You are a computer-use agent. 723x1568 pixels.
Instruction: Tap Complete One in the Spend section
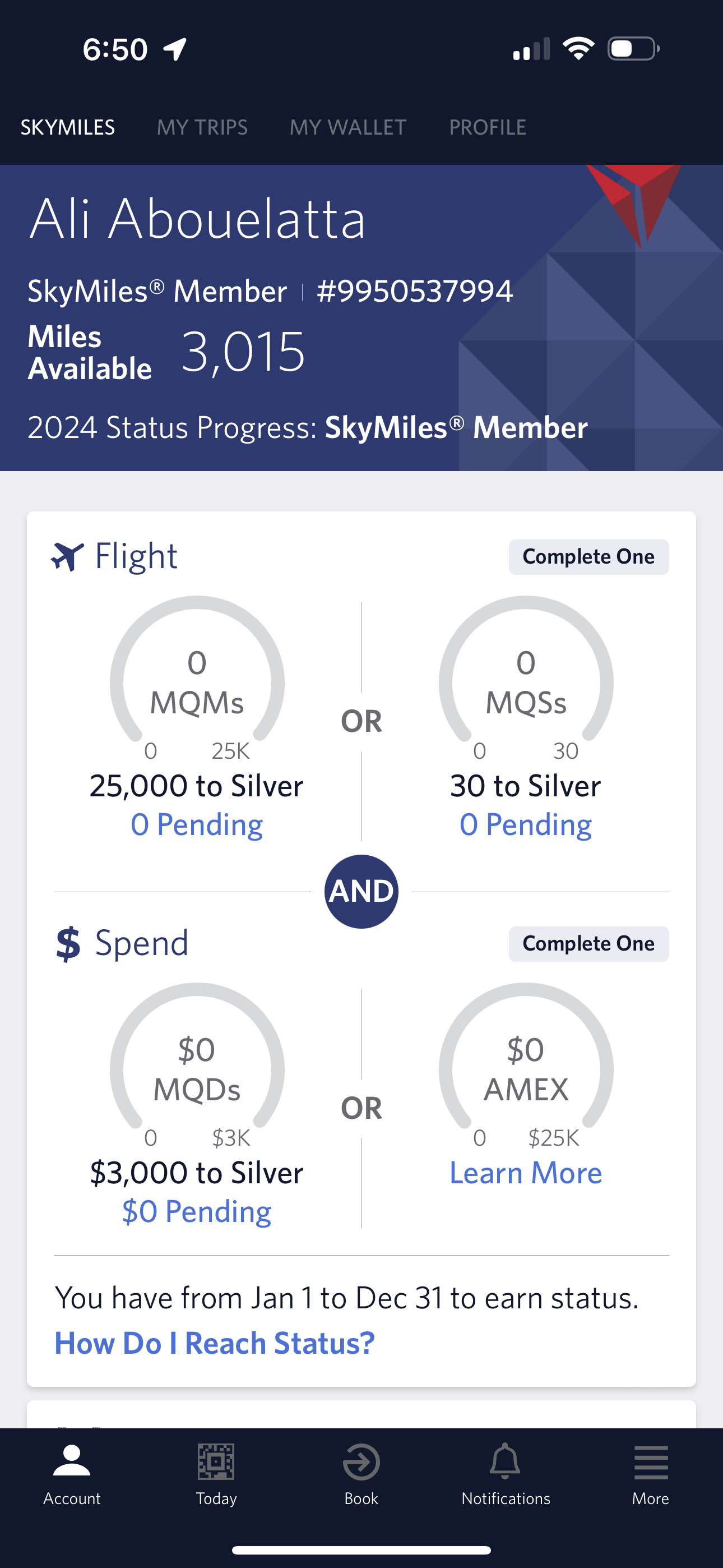588,943
